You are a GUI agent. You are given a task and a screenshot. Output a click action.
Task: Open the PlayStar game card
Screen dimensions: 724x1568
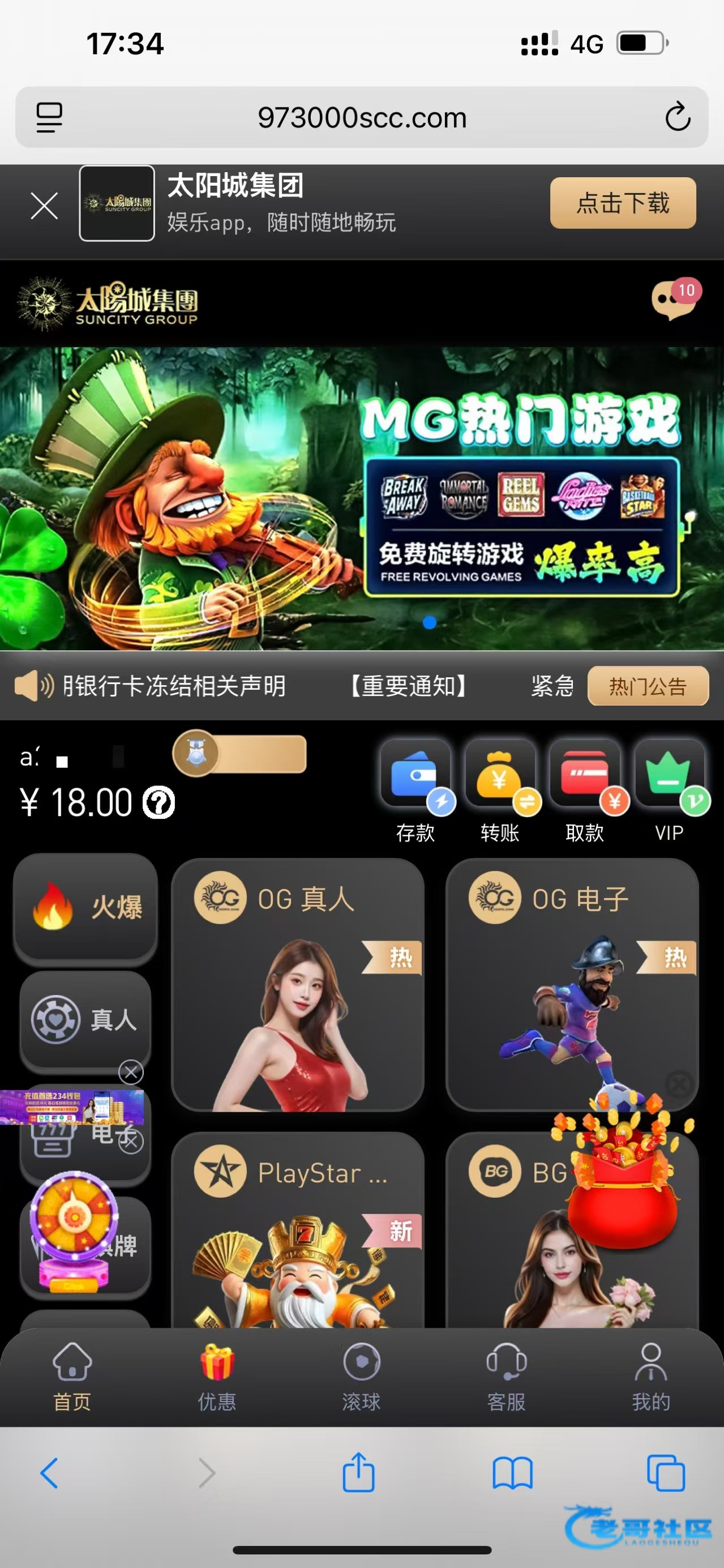pyautogui.click(x=298, y=1229)
